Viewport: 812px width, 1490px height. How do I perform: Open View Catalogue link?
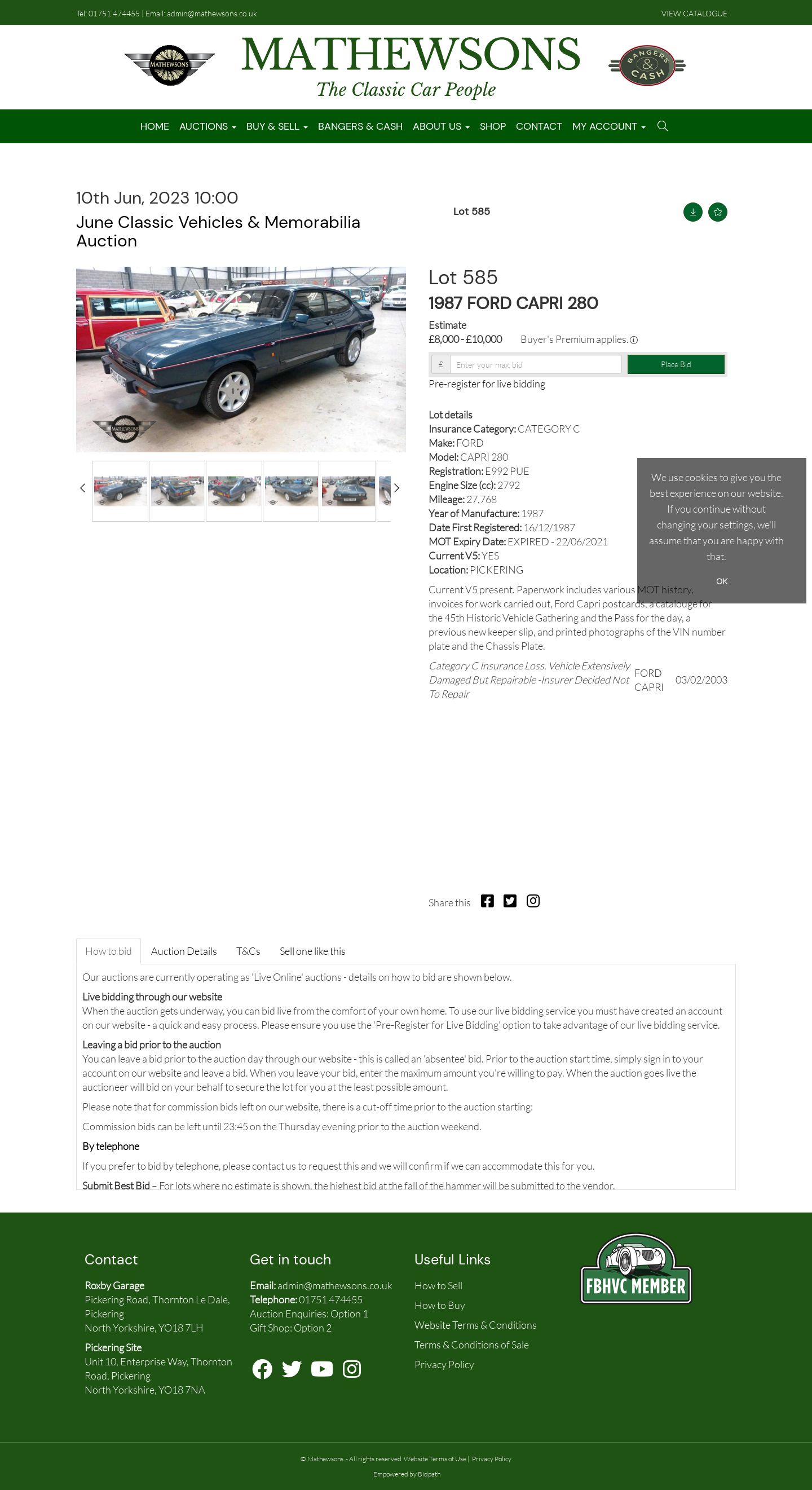tap(694, 14)
